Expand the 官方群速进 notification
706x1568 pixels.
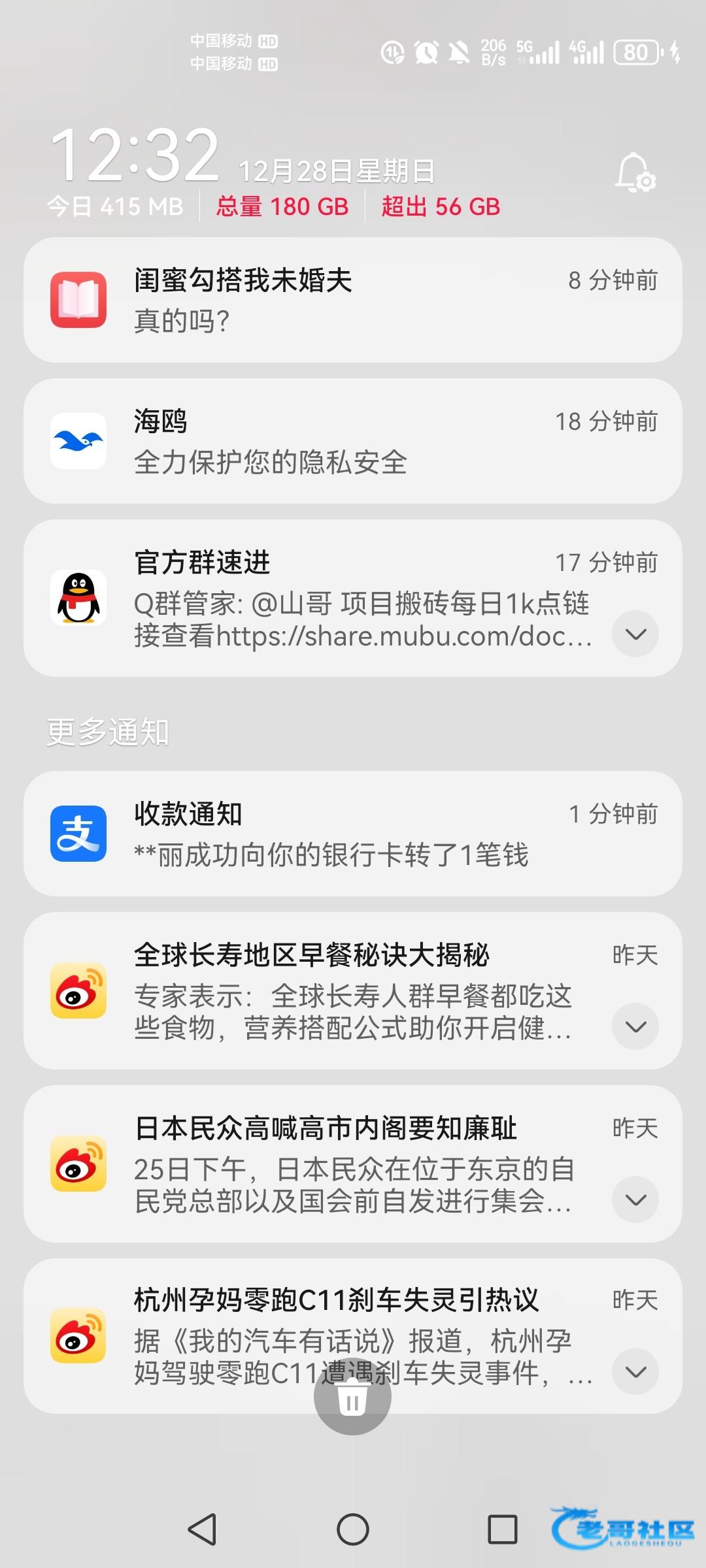coord(635,634)
